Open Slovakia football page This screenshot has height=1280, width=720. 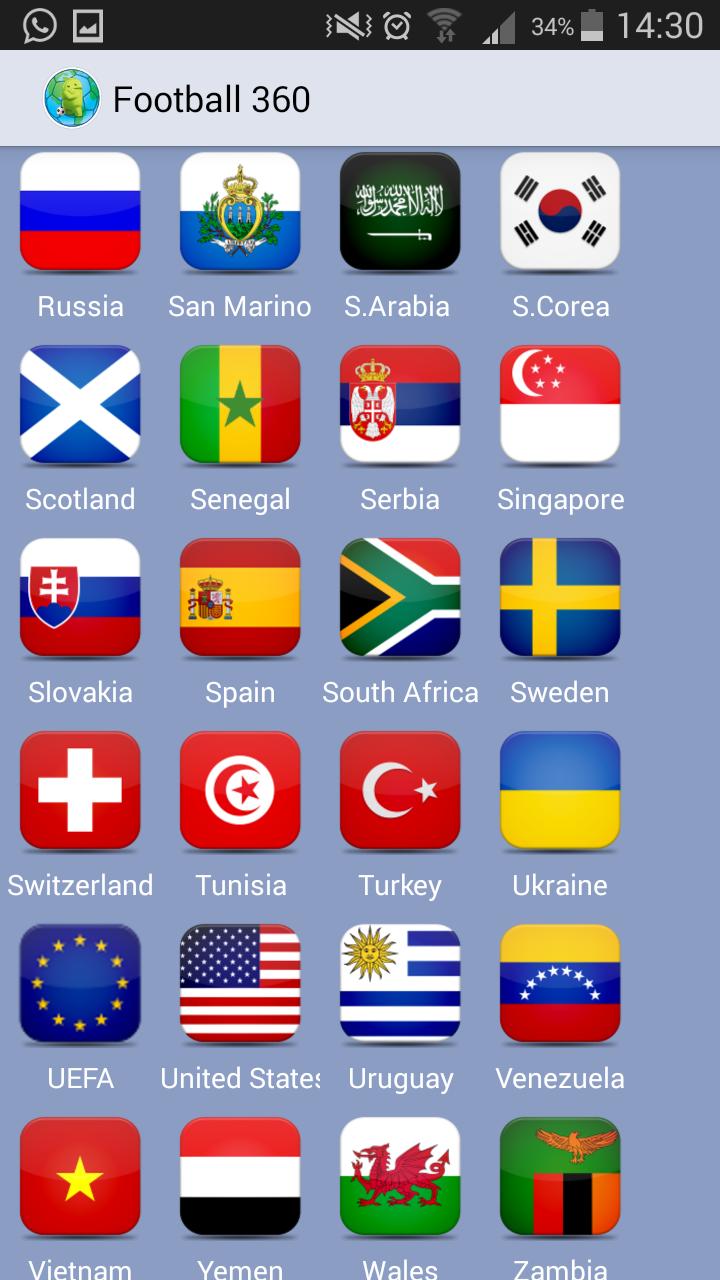pos(80,598)
